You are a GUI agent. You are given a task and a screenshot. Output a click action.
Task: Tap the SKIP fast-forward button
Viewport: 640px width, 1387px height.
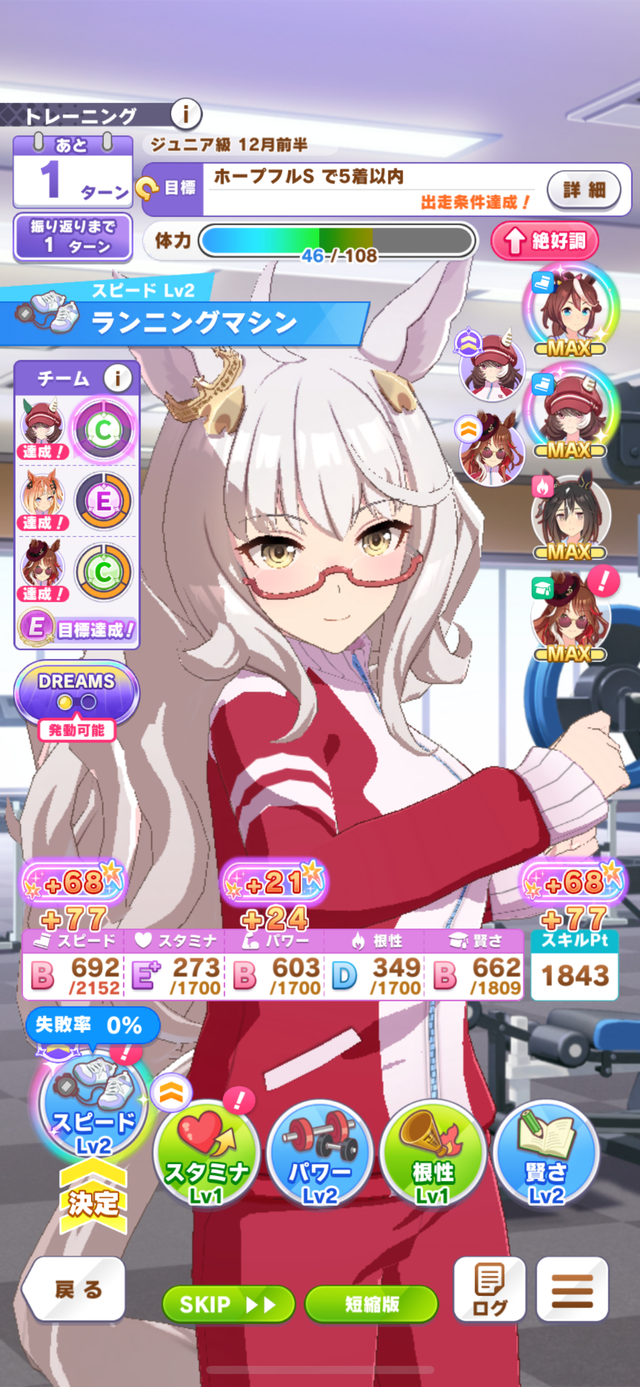point(228,1305)
